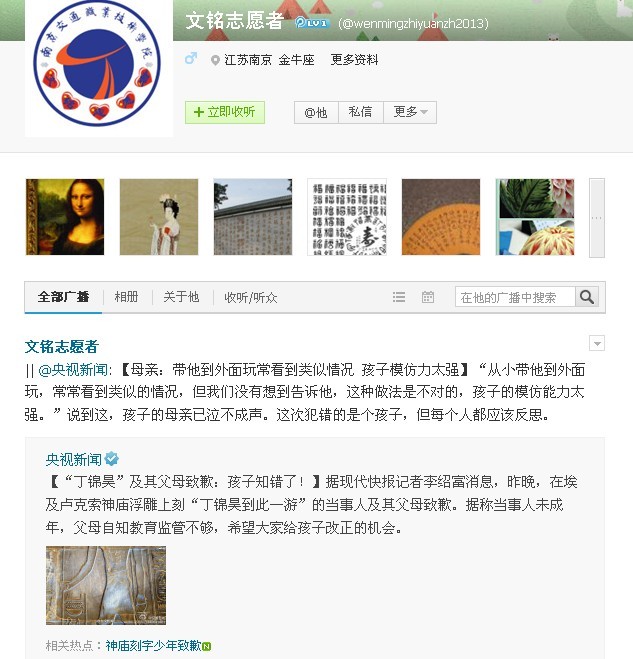Open the calendar date filter icon

click(428, 297)
